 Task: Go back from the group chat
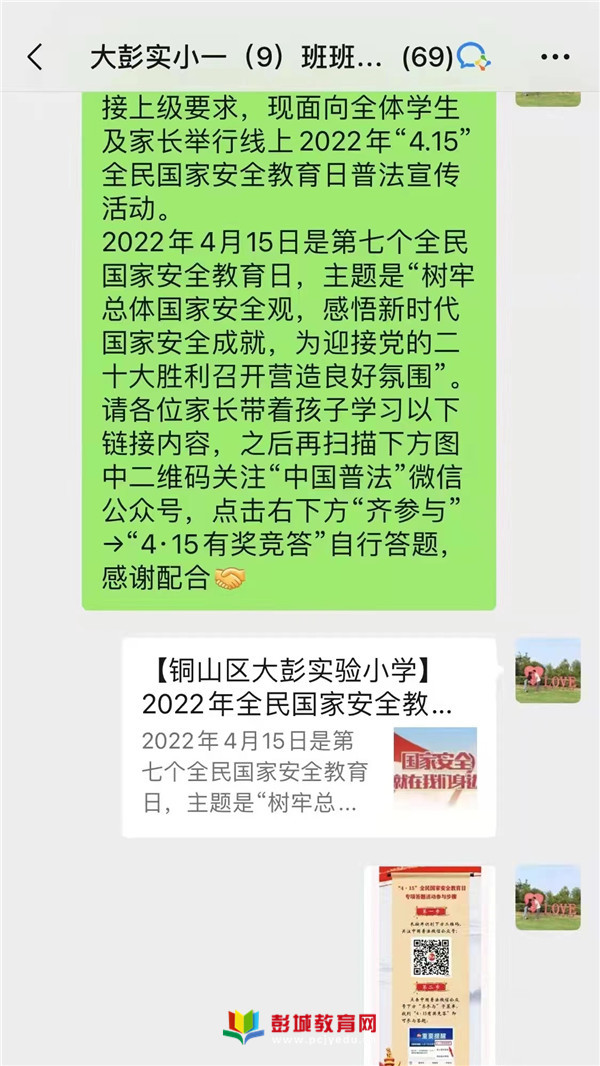point(35,57)
